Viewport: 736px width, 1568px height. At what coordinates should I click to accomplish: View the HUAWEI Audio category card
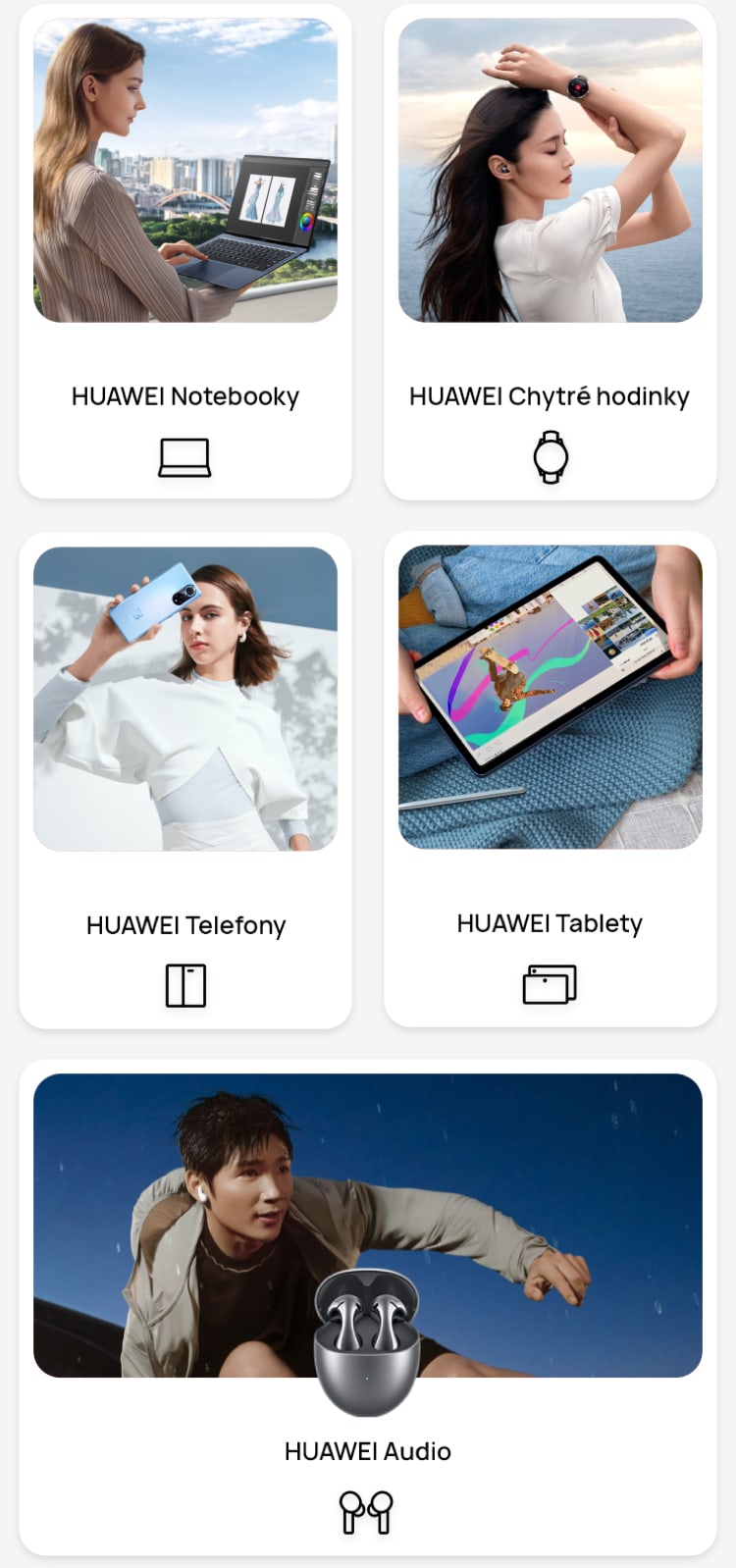[x=368, y=1305]
